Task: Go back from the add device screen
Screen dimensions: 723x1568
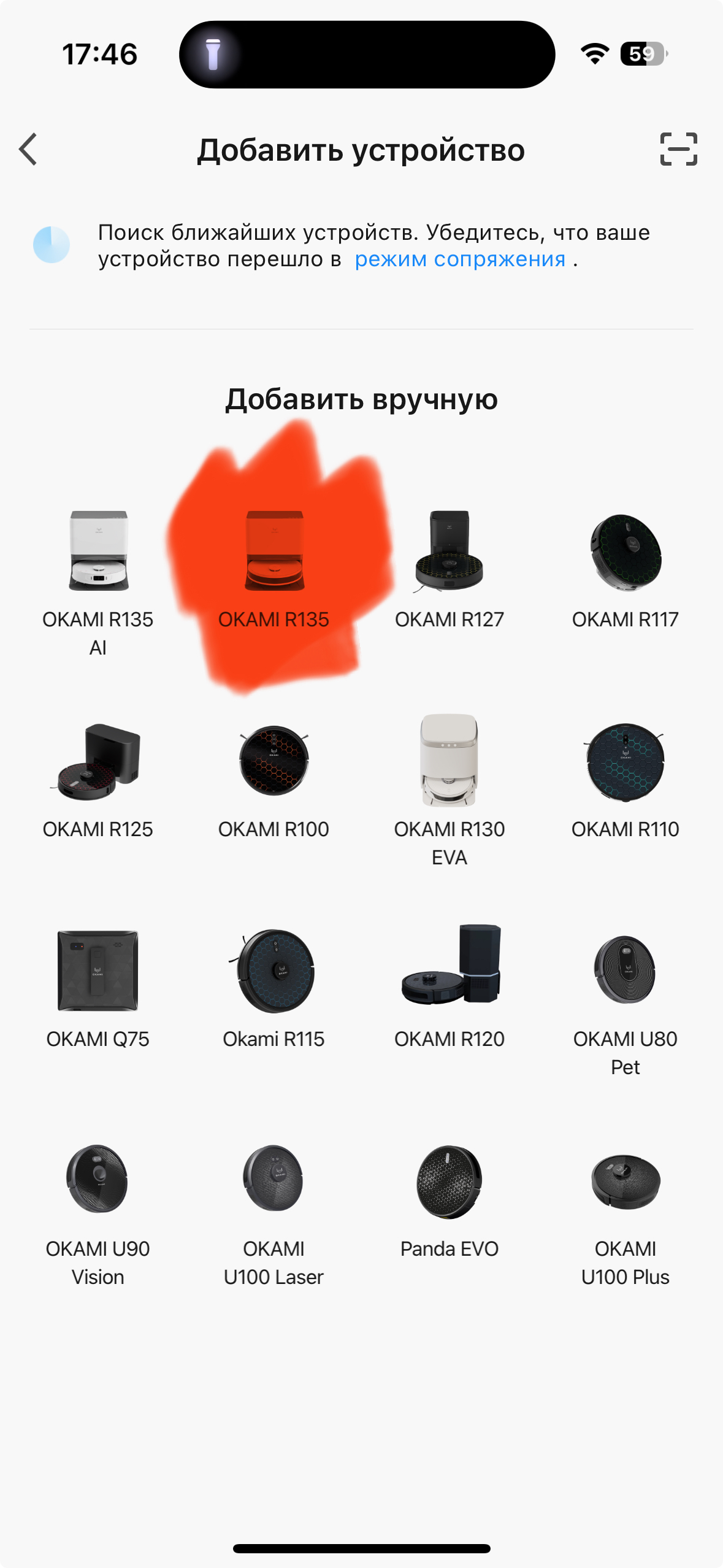Action: coord(28,149)
